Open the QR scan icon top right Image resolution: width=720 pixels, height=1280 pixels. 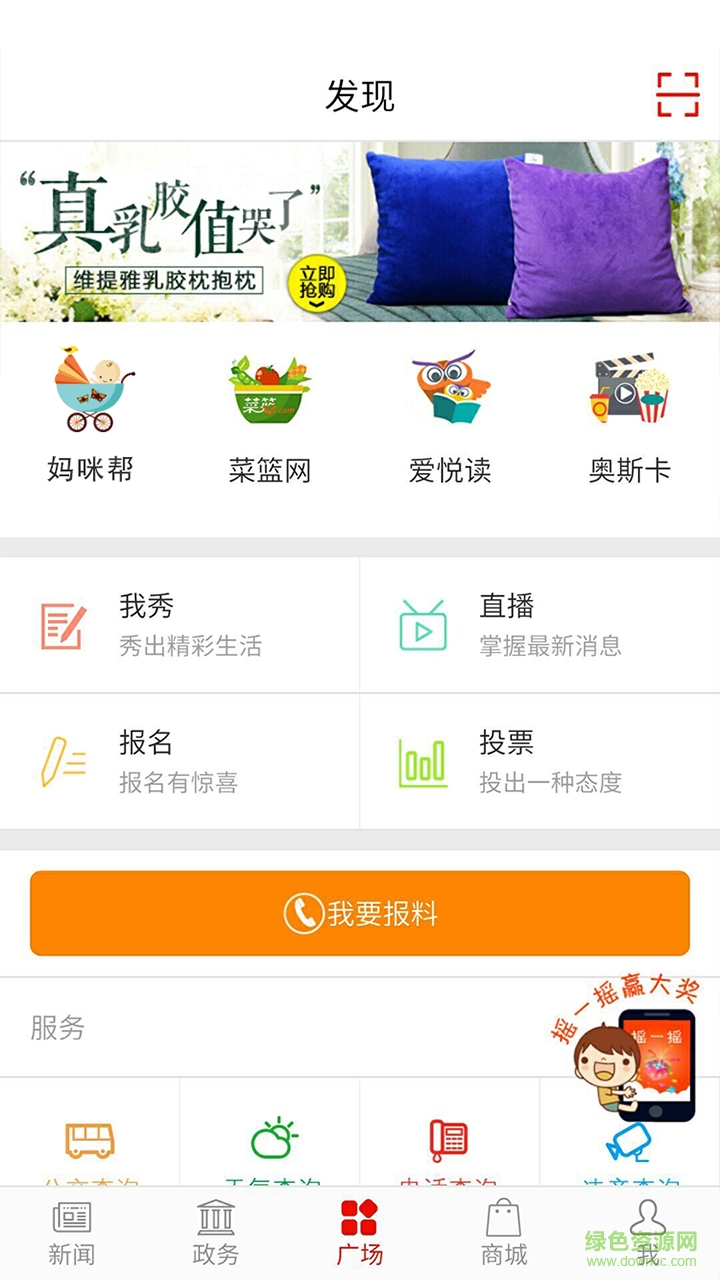pos(676,94)
